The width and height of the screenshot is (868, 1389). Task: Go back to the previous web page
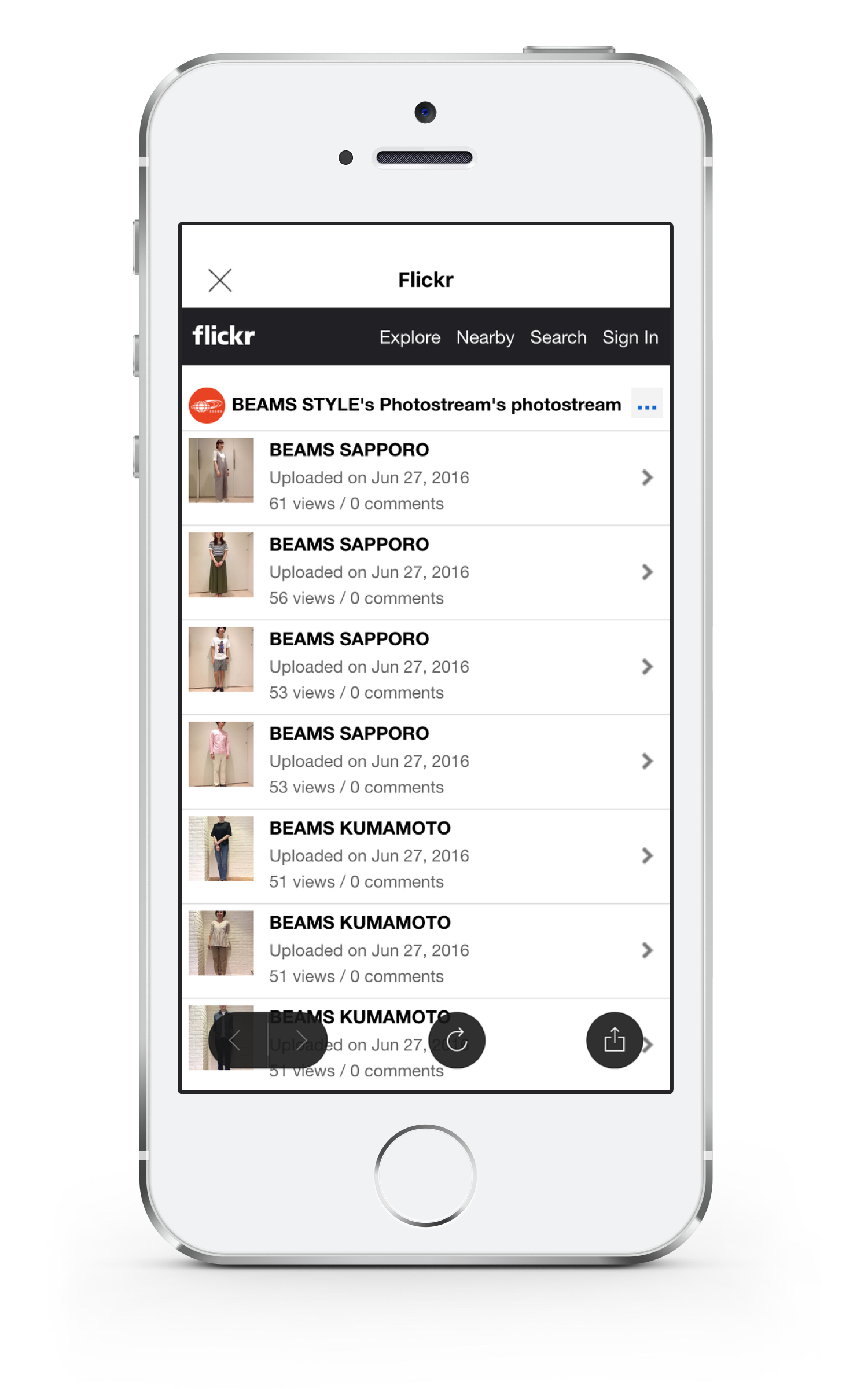(236, 1040)
